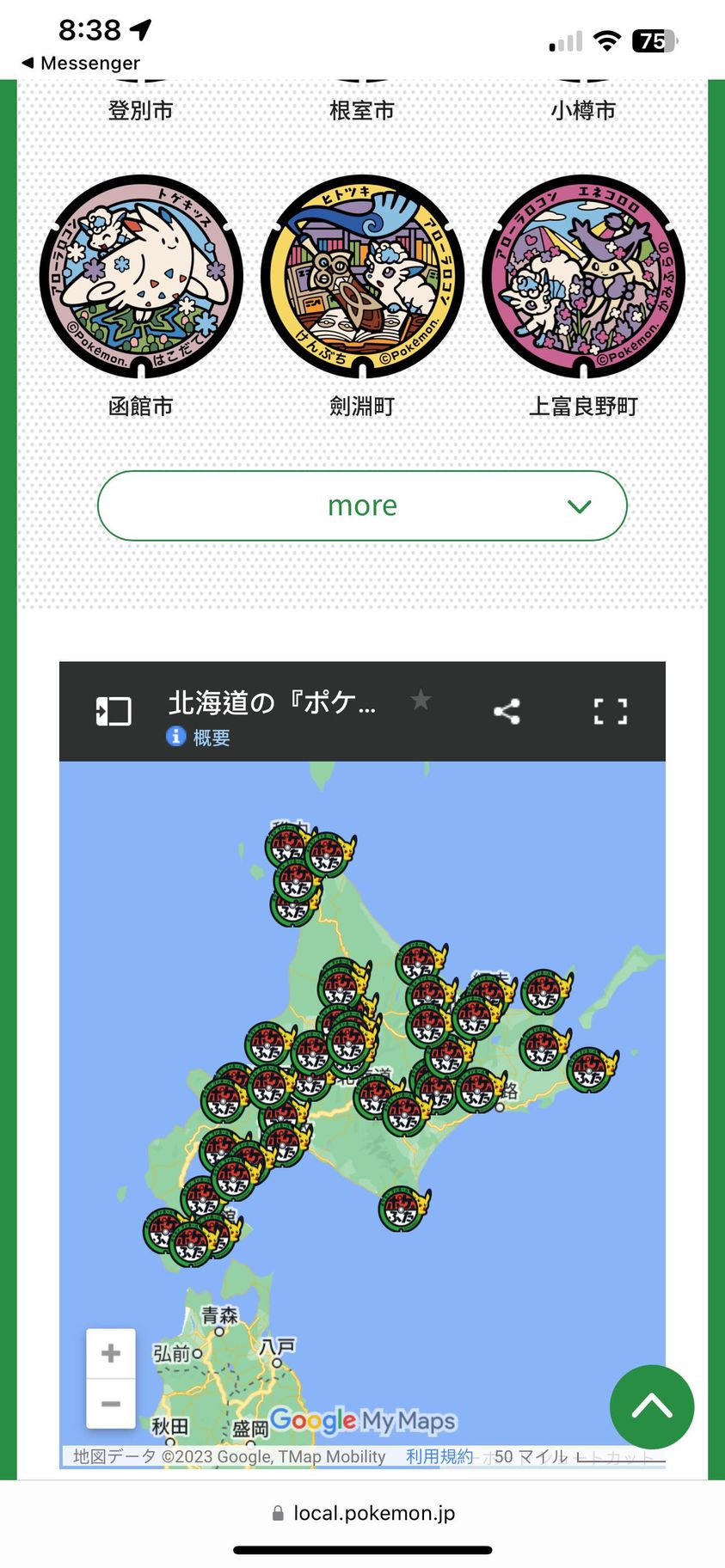Open the 概要 overview link
The height and width of the screenshot is (1568, 725).
(x=211, y=738)
